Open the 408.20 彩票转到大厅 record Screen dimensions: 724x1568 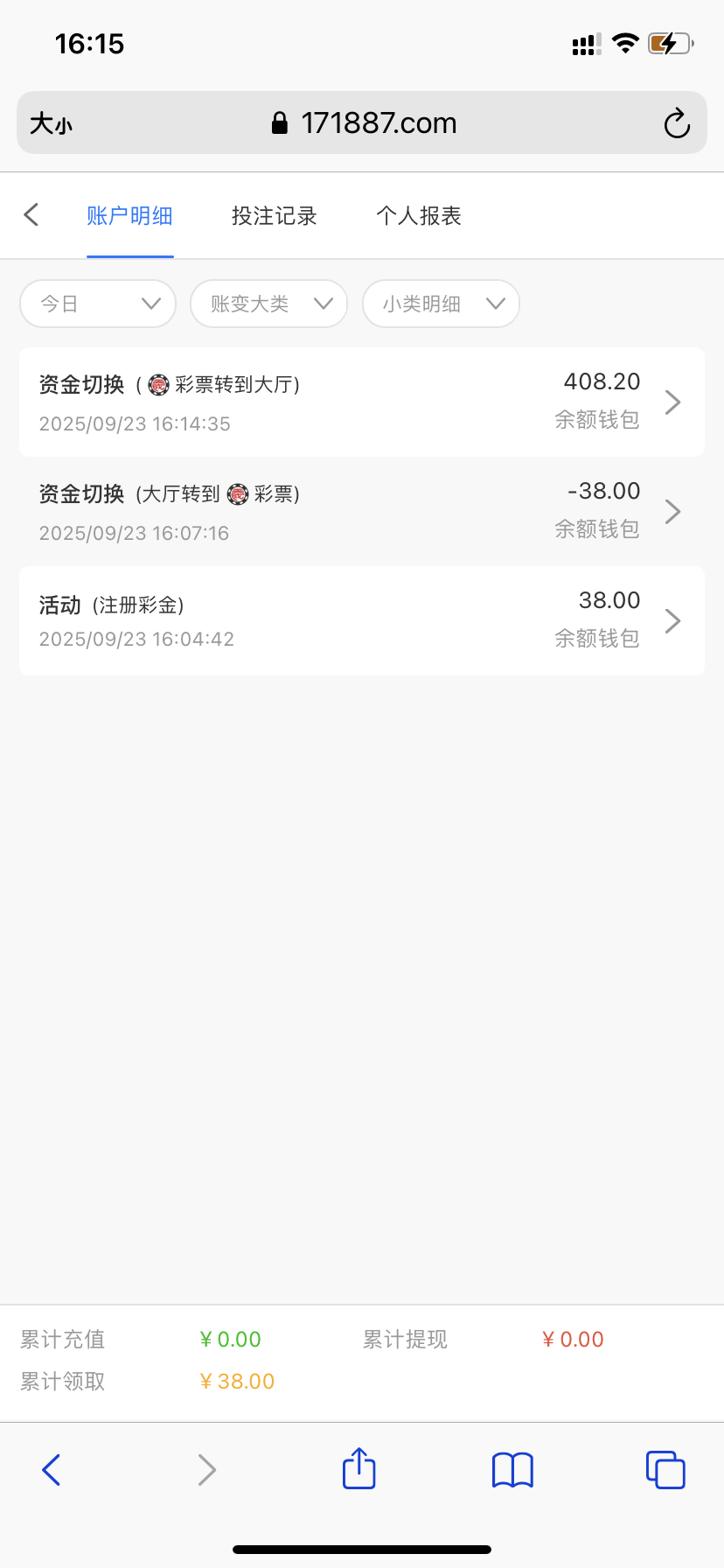tap(361, 402)
